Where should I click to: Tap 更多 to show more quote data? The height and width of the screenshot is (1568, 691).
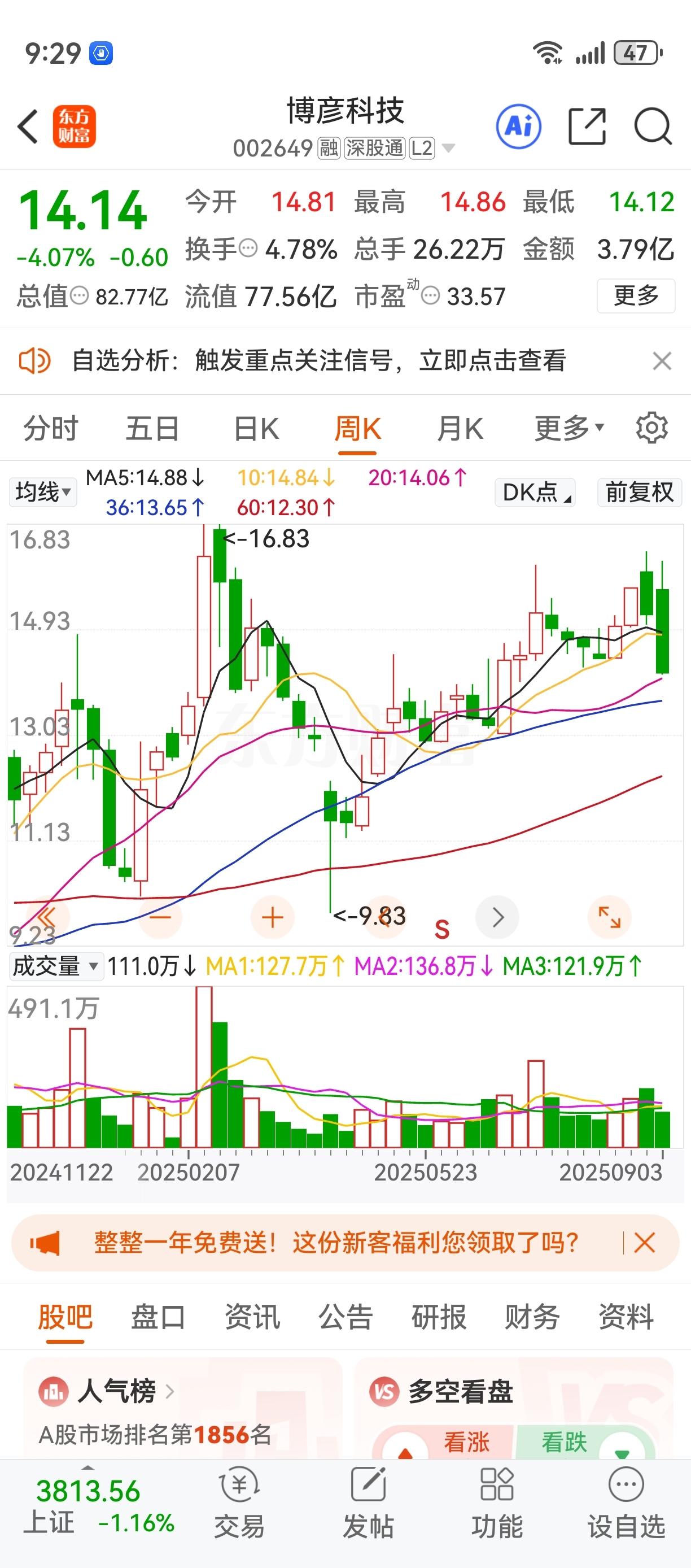pos(636,296)
